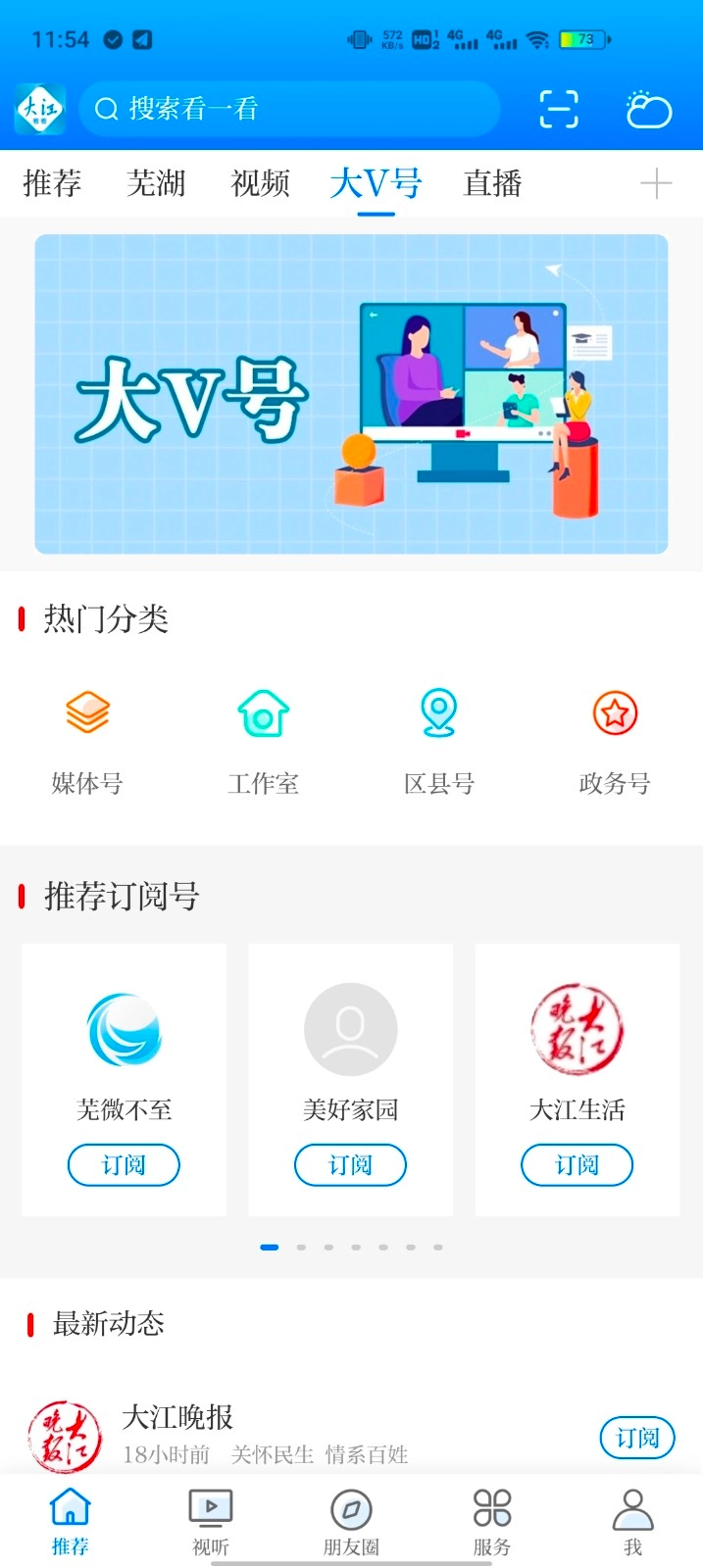Go to the 服务 bottom tab
Viewport: 703px width, 1568px height.
[492, 1522]
